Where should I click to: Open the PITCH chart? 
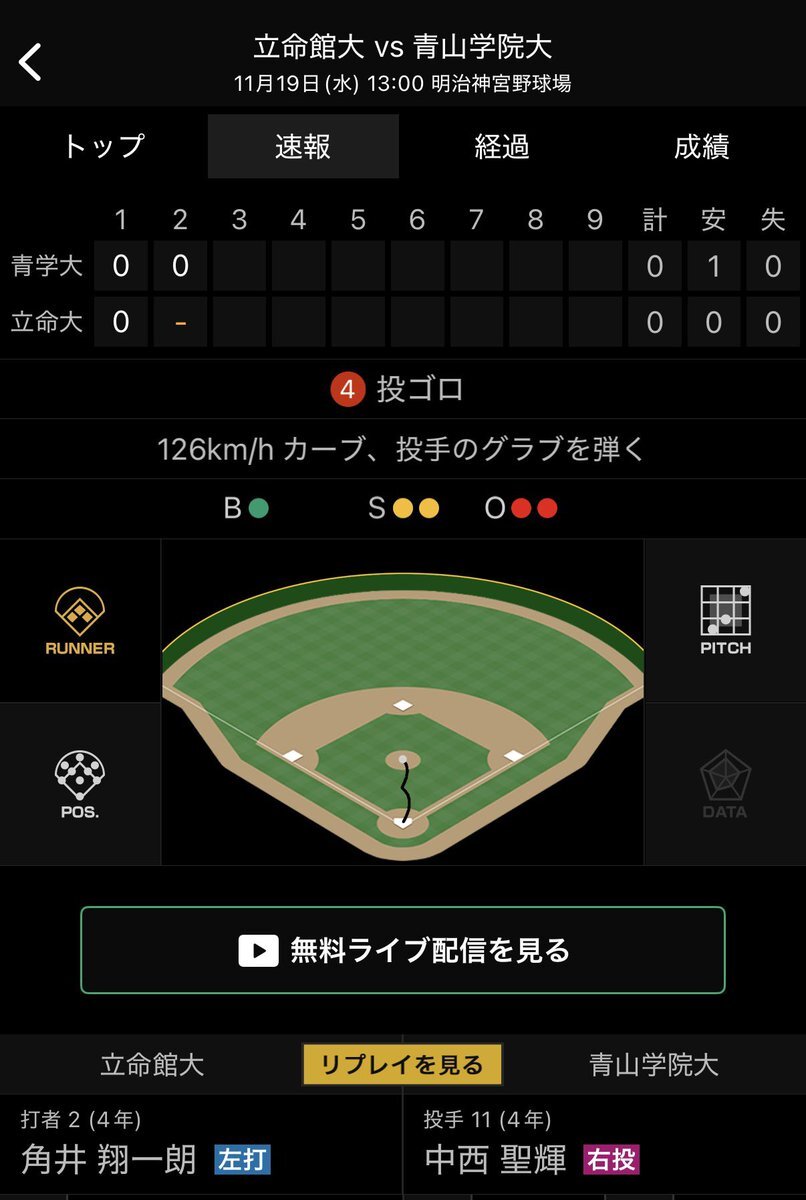pos(725,621)
